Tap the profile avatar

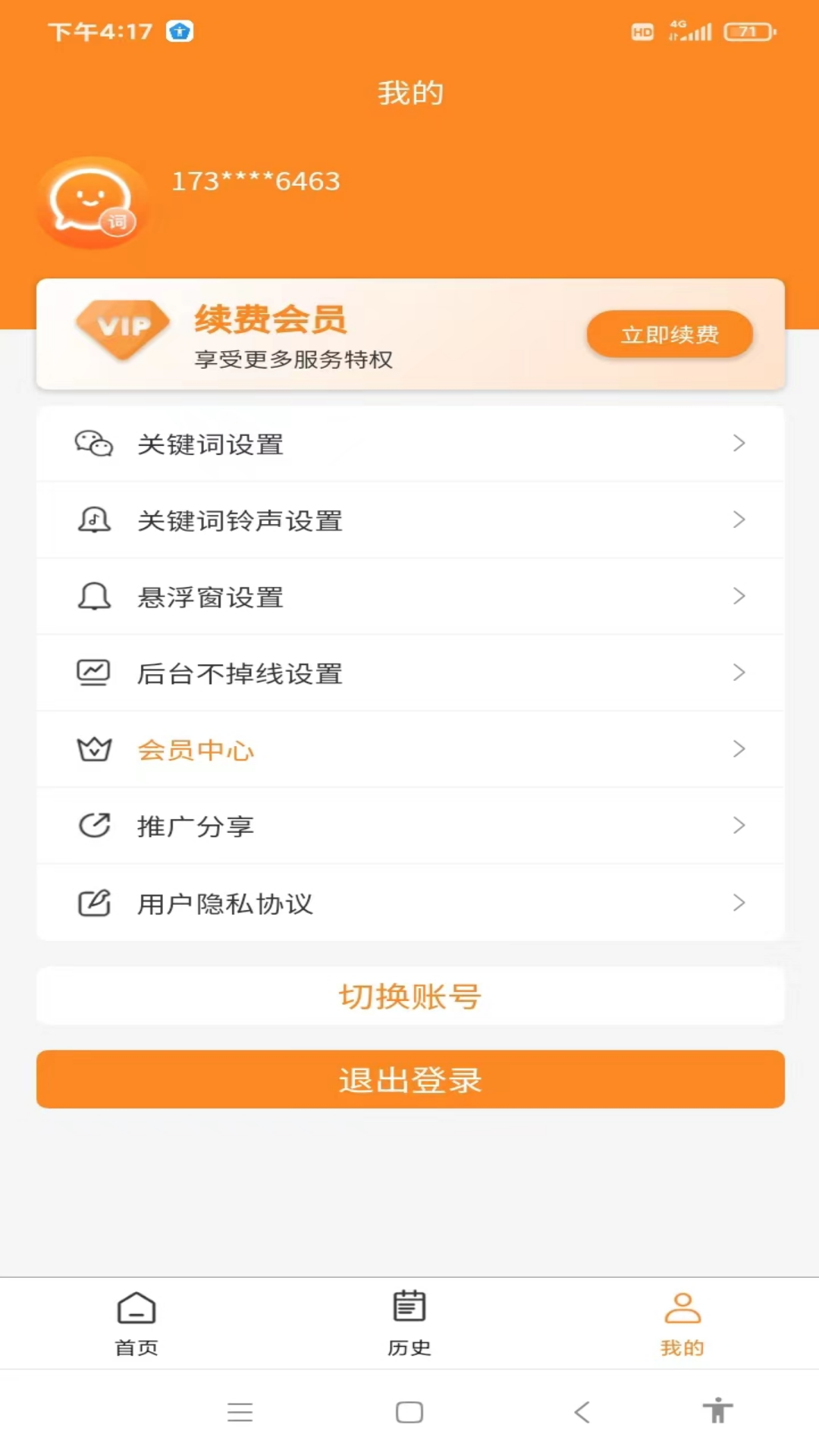point(92,202)
